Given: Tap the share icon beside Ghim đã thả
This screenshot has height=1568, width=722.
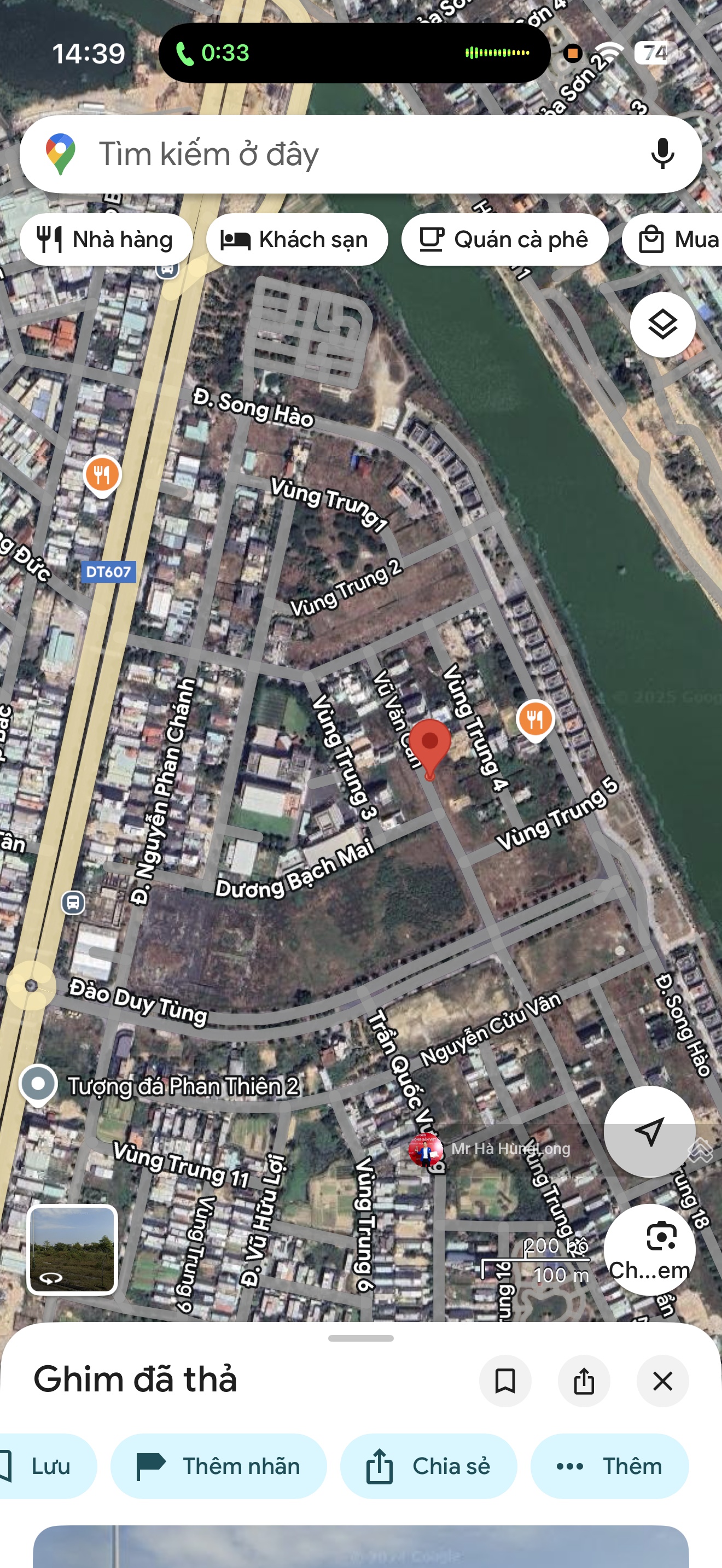Looking at the screenshot, I should pos(583,1380).
